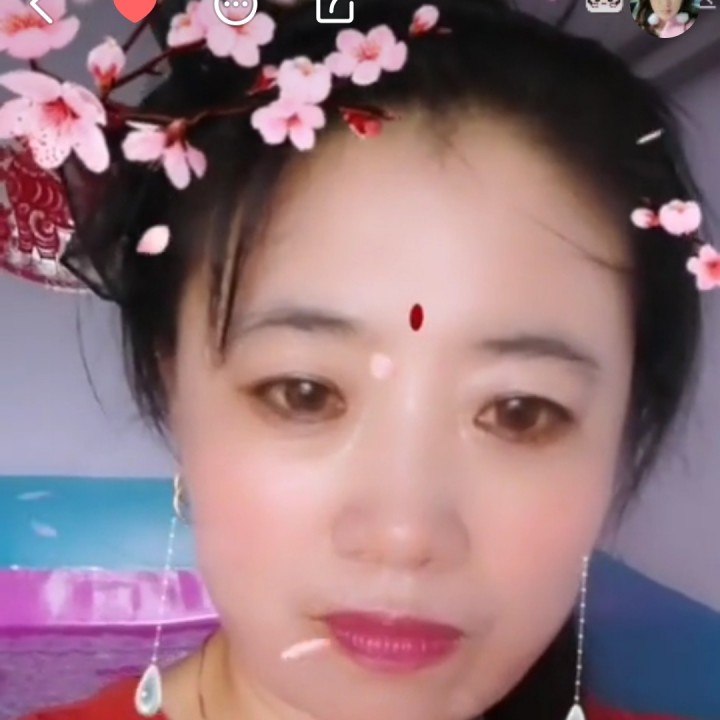Share this video
This screenshot has width=720, height=720.
pos(335,8)
